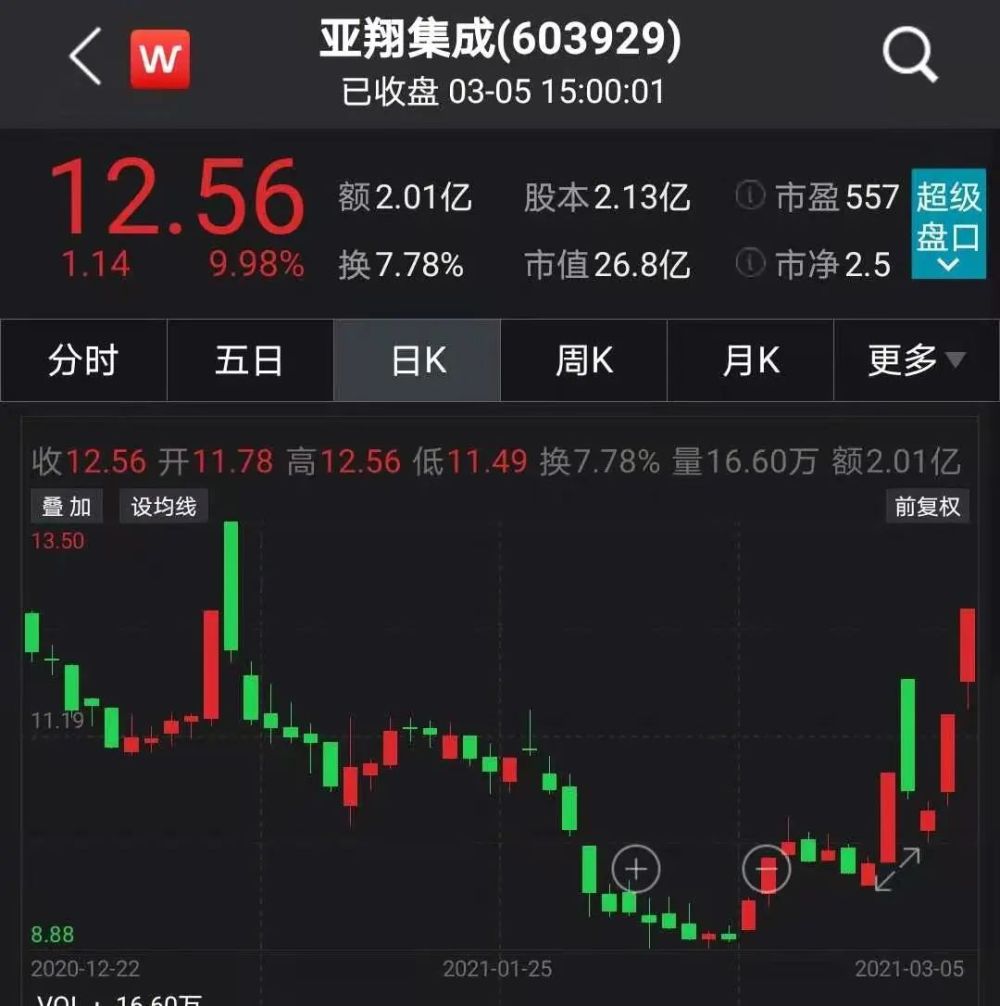This screenshot has width=1000, height=1006.
Task: Zoom out the chart with minus icon
Action: (x=767, y=869)
